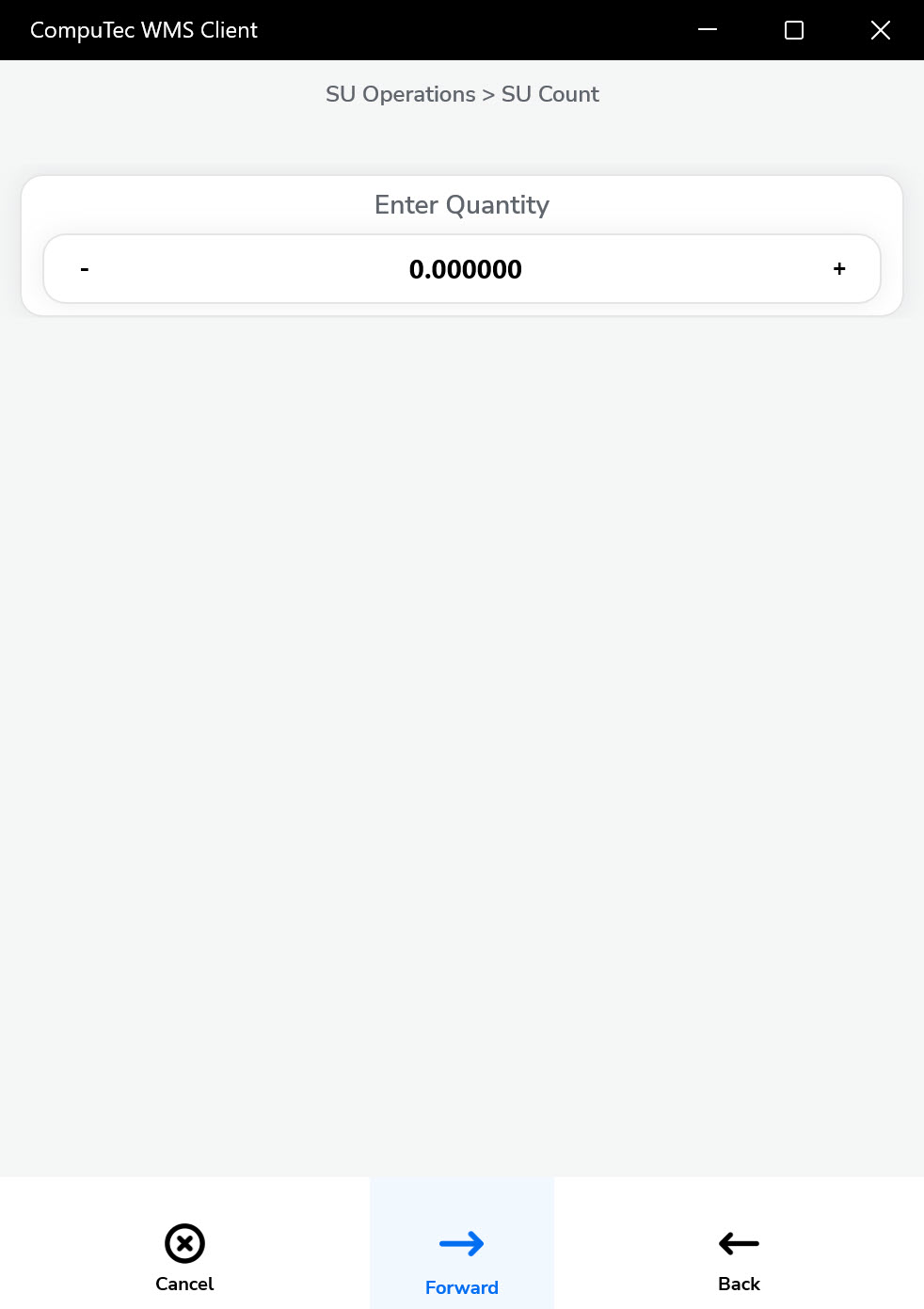Maximize the app window
The width and height of the screenshot is (924, 1309).
coord(794,30)
